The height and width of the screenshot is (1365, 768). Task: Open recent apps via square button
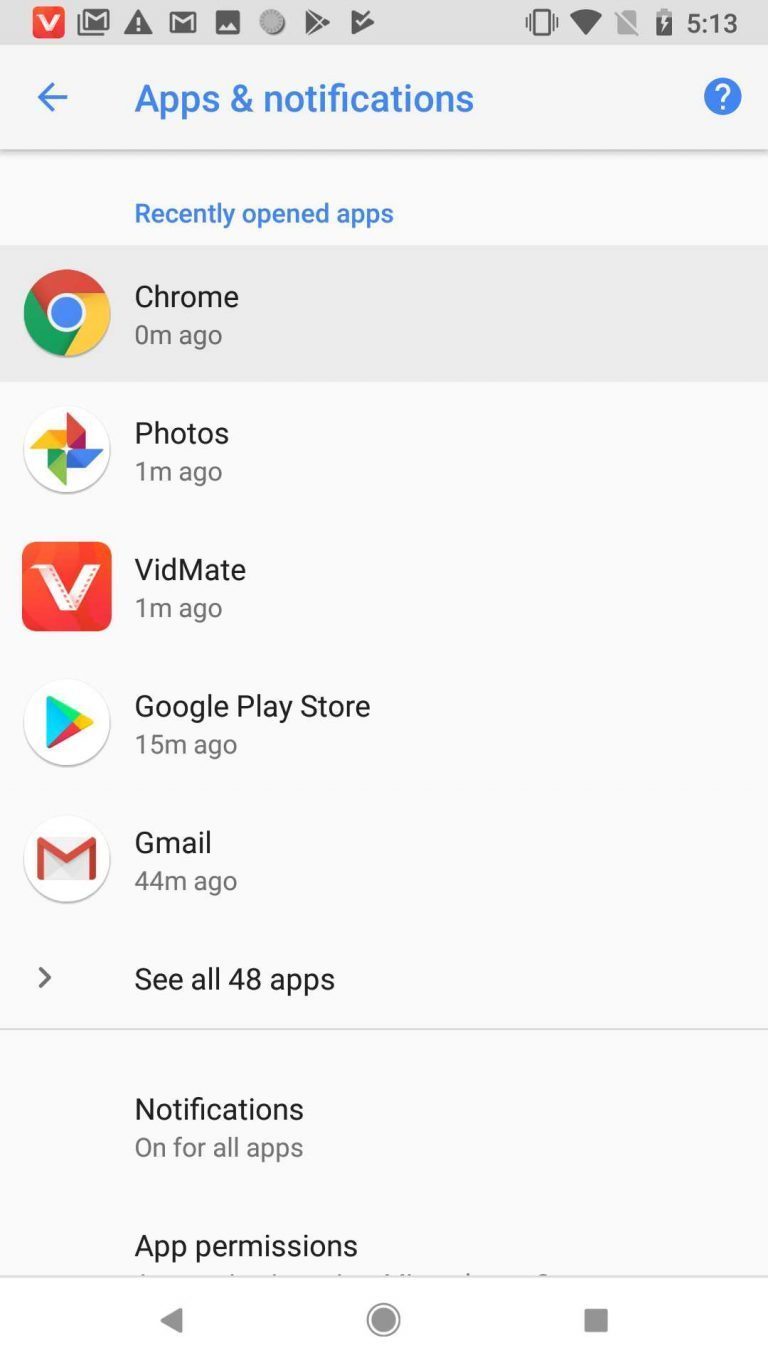(596, 1320)
